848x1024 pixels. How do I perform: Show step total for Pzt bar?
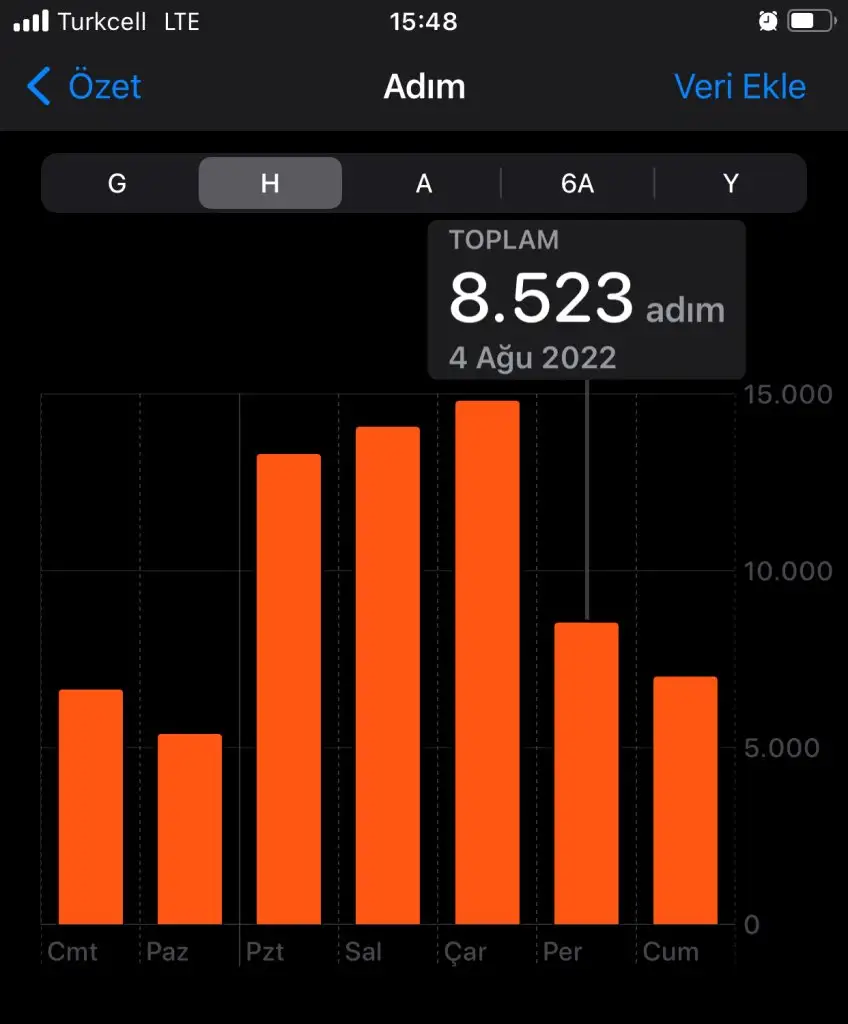click(x=289, y=688)
